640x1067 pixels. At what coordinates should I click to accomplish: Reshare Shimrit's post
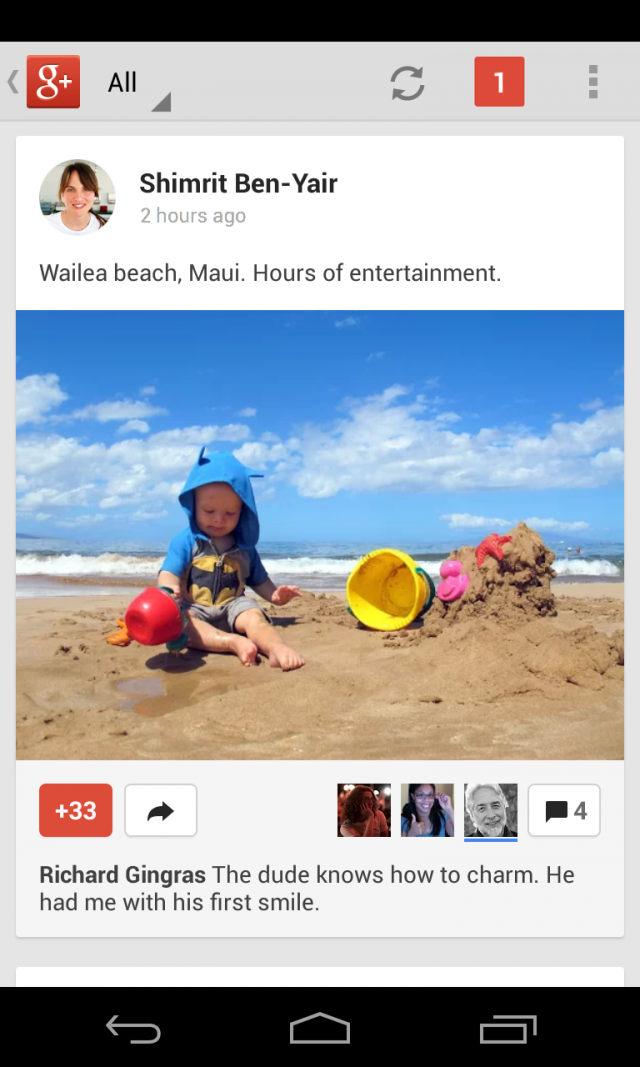[x=160, y=810]
